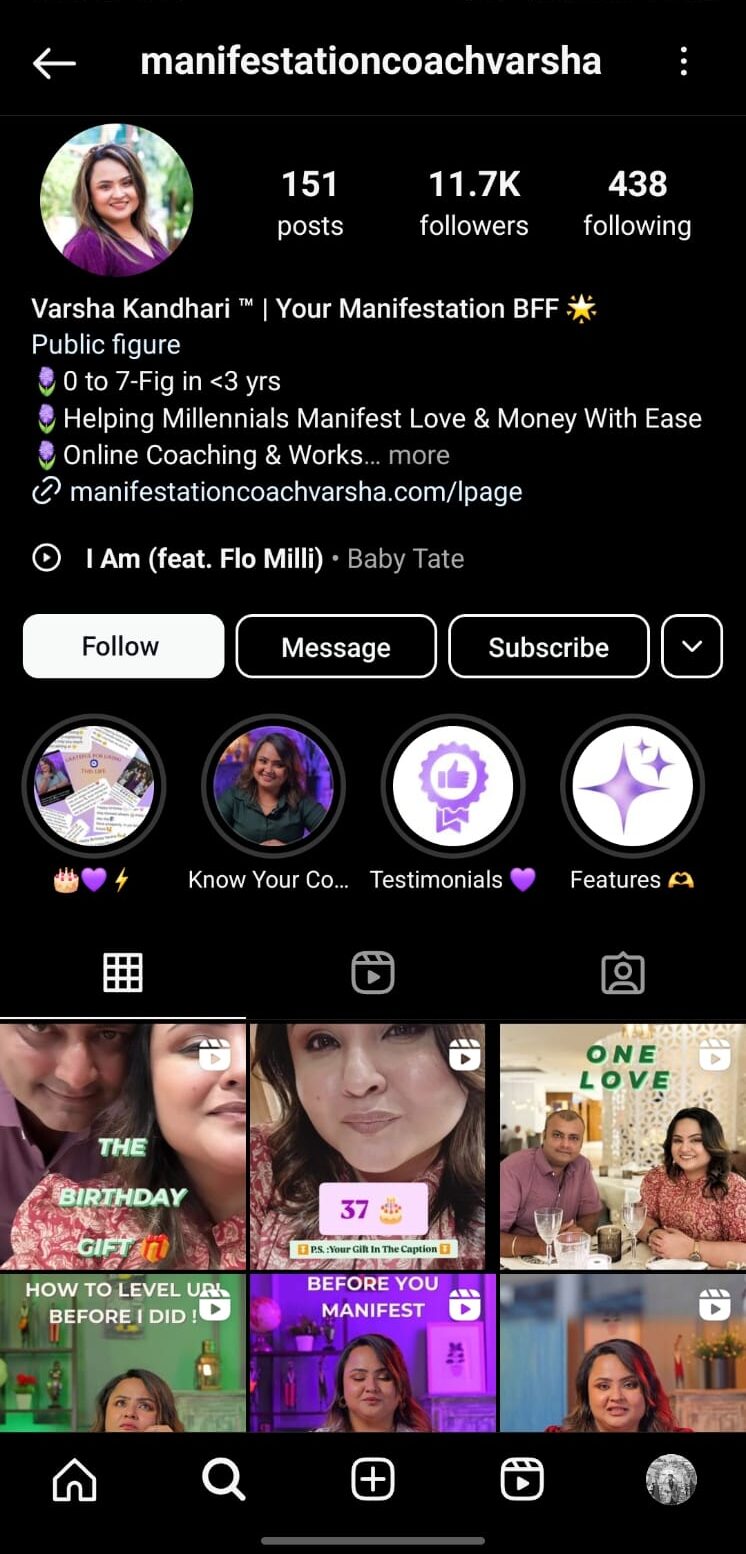
Task: Switch to the Reels tab
Action: [x=373, y=973]
